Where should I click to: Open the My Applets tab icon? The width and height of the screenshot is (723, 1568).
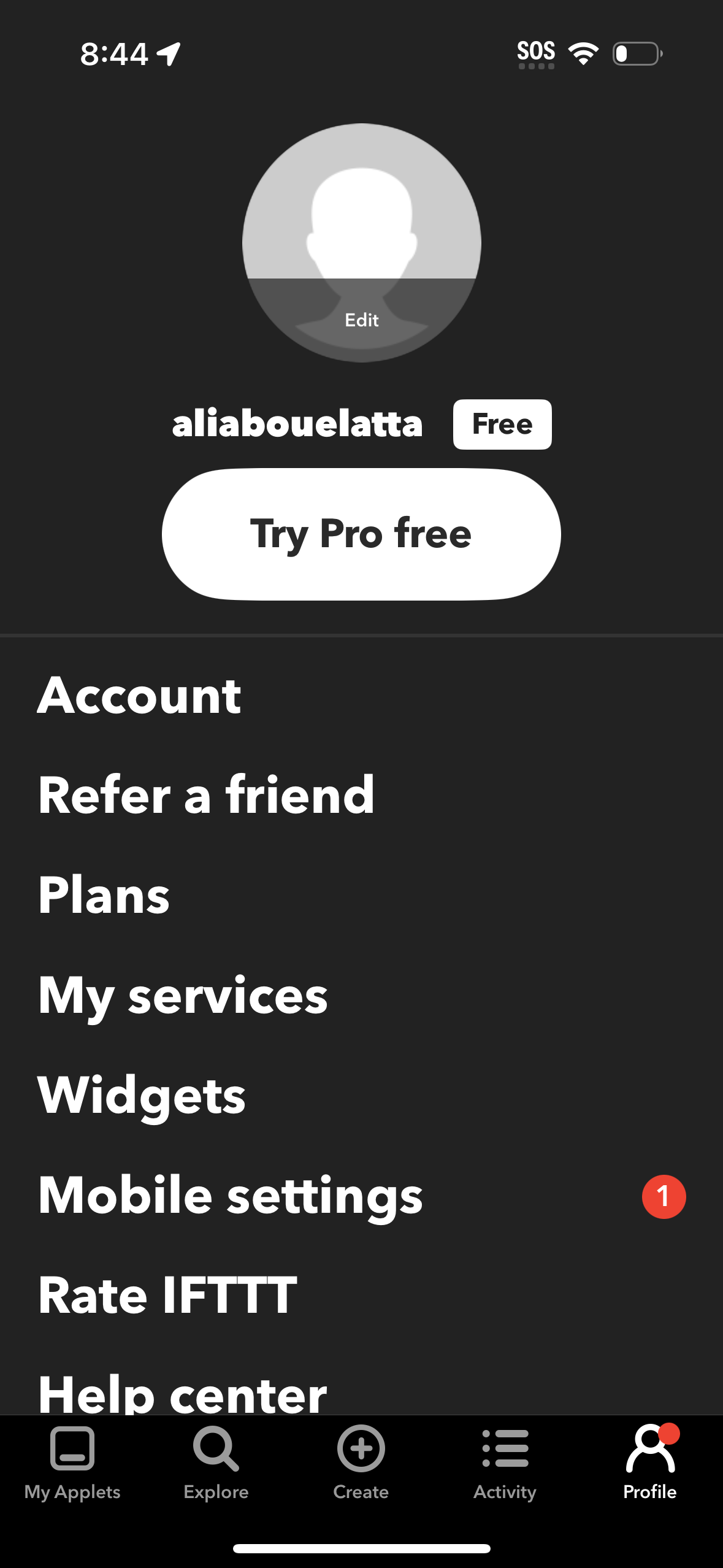72,1451
